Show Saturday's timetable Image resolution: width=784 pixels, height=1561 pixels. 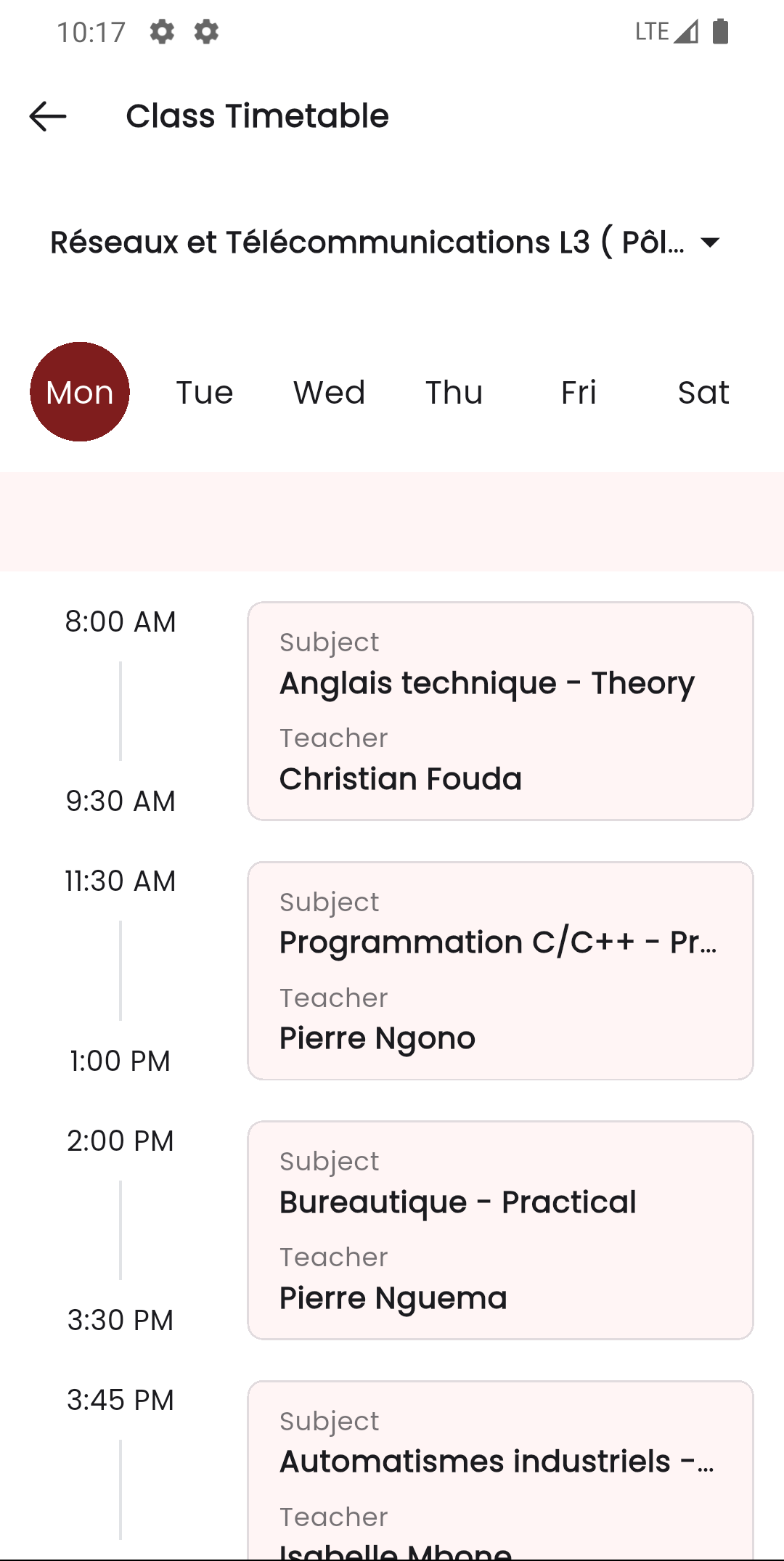(703, 392)
